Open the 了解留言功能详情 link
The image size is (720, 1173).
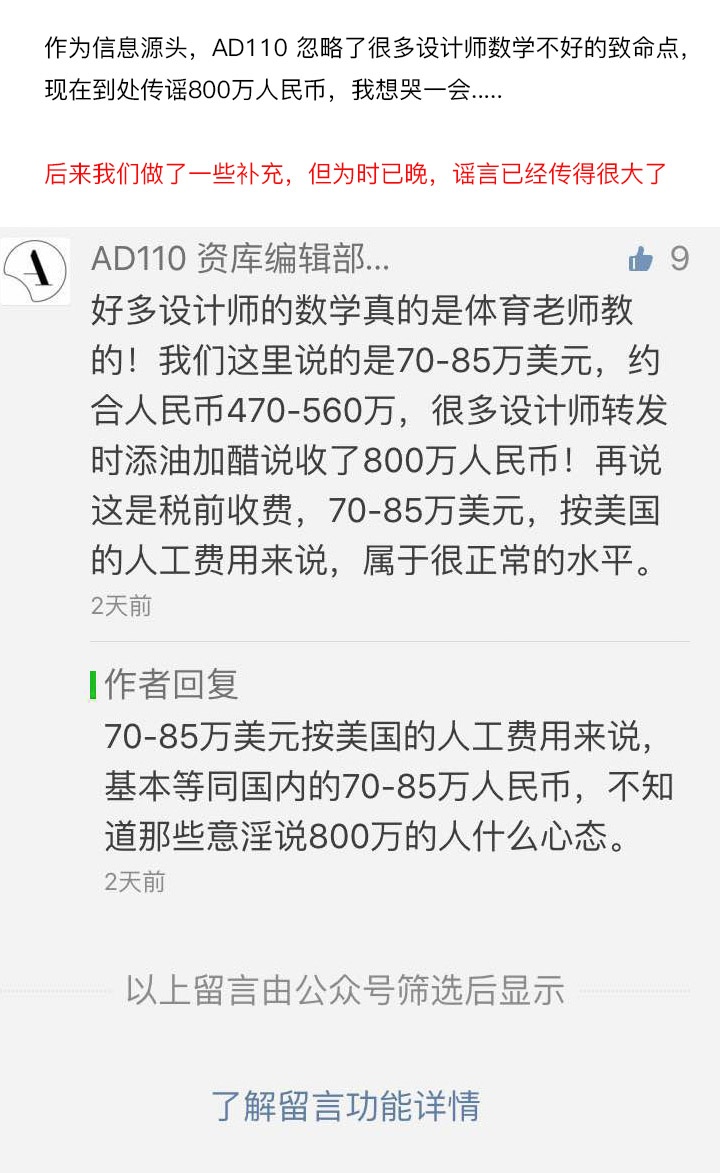coord(346,1106)
